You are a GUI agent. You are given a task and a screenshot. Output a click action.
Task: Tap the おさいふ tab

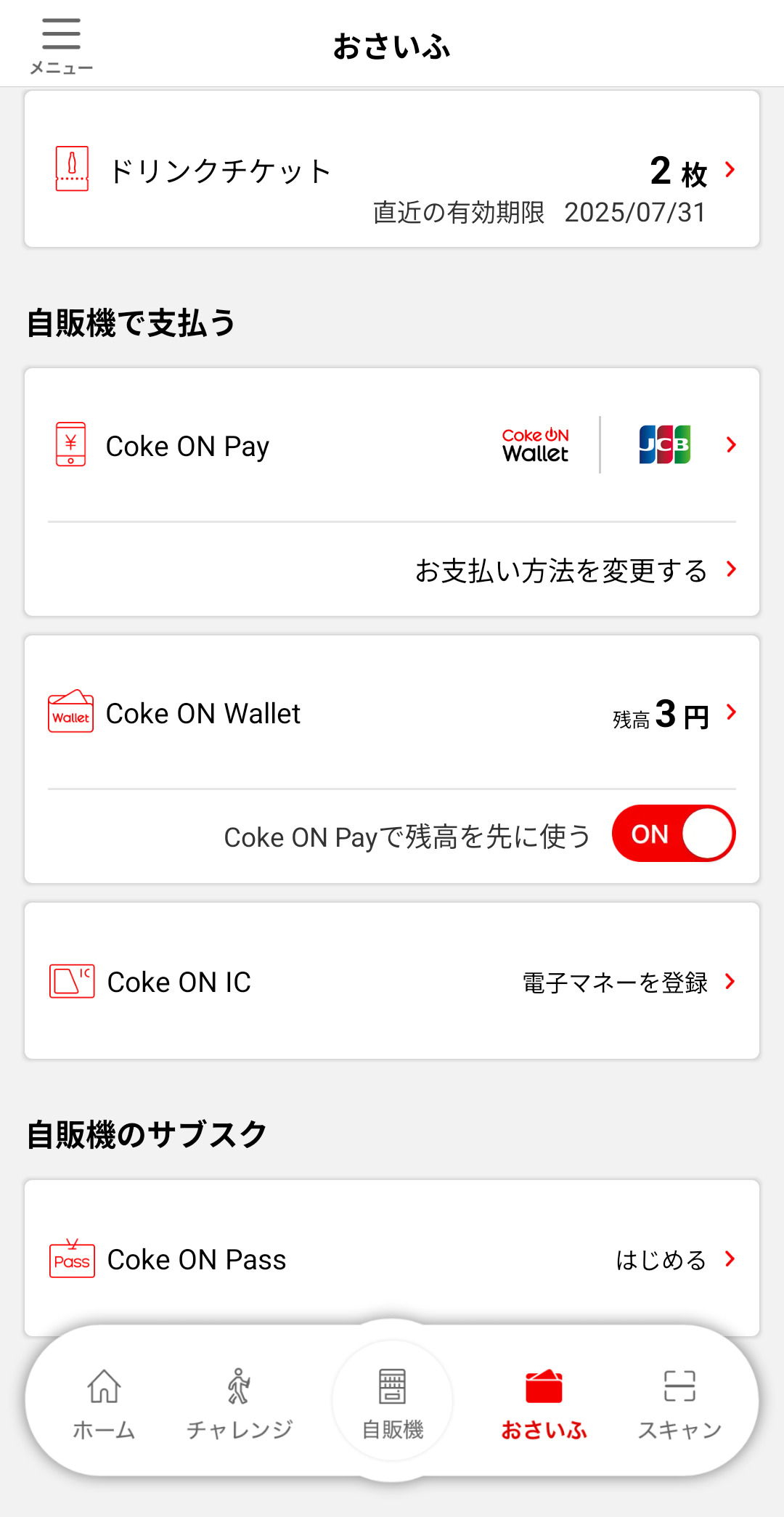point(544,1403)
